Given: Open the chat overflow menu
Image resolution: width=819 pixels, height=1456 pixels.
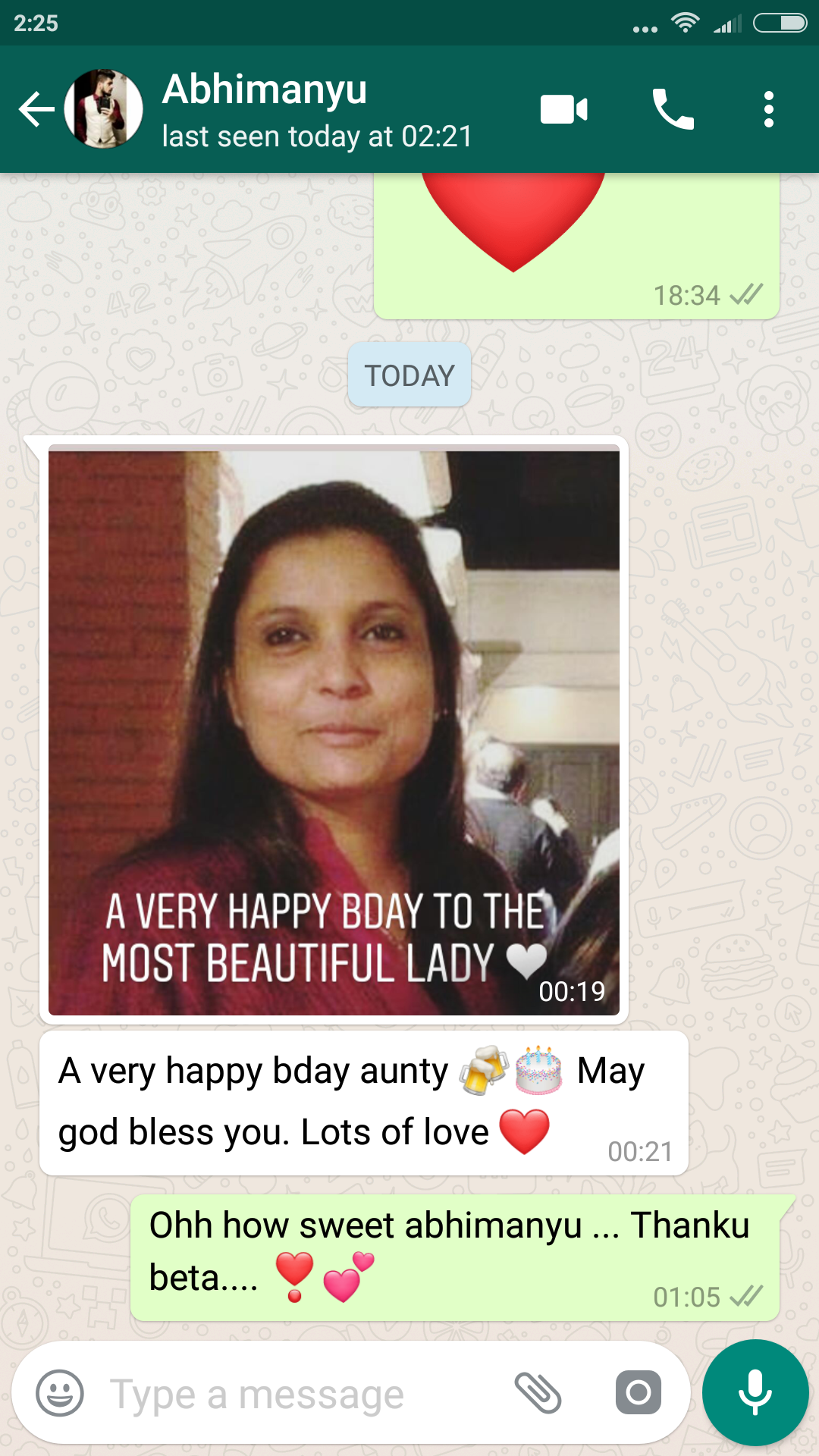Looking at the screenshot, I should tap(769, 109).
